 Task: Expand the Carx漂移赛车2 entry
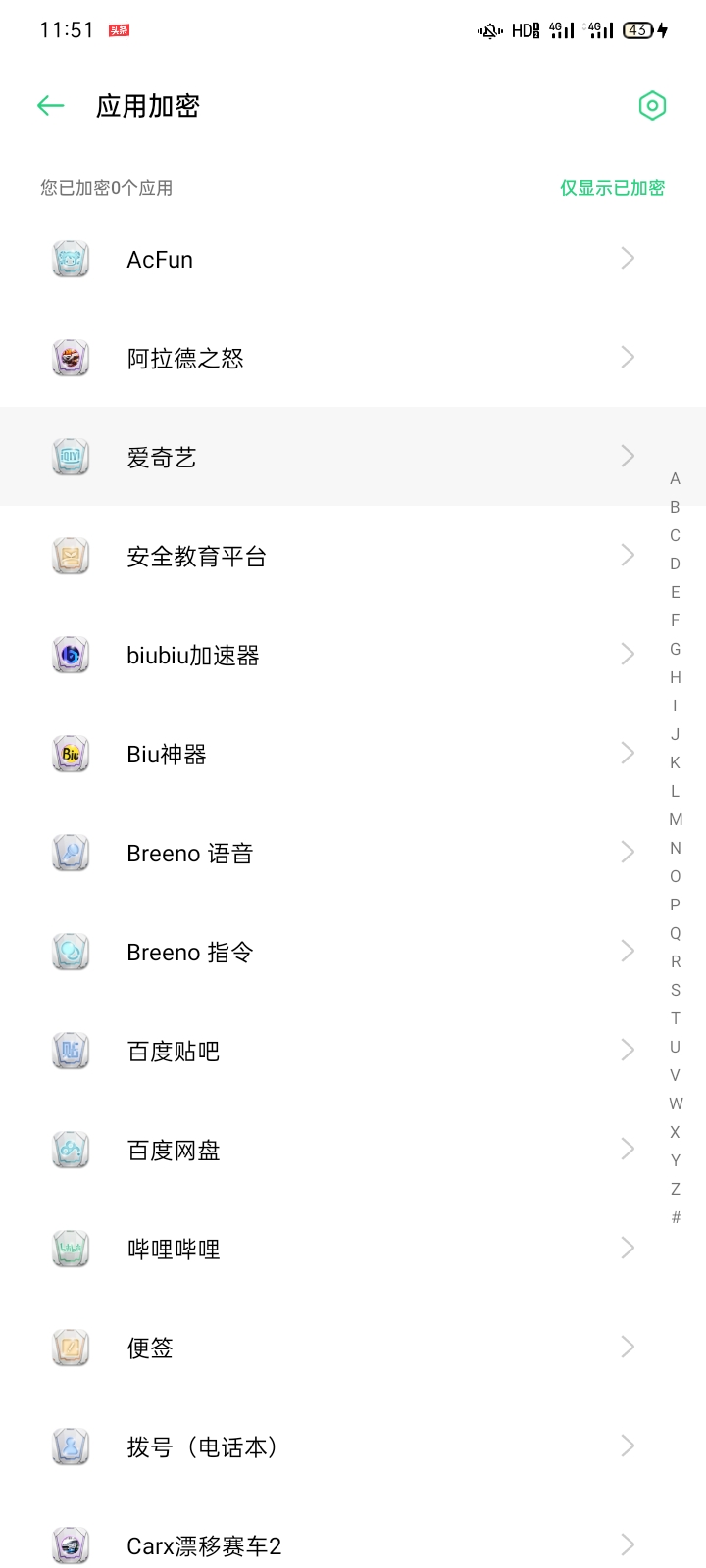click(x=628, y=1544)
